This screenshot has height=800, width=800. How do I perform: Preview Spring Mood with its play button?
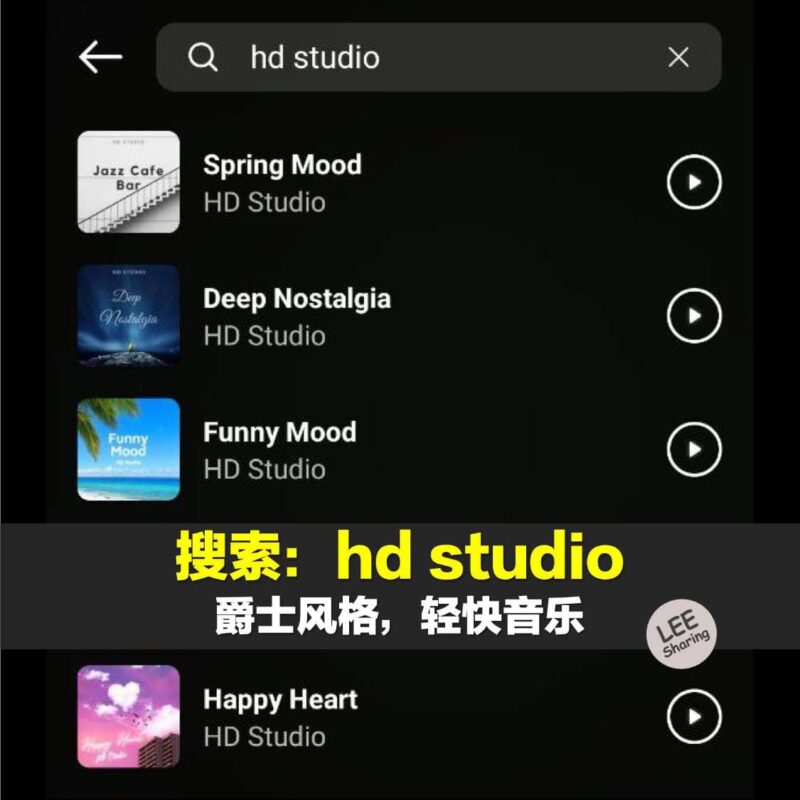coord(694,182)
